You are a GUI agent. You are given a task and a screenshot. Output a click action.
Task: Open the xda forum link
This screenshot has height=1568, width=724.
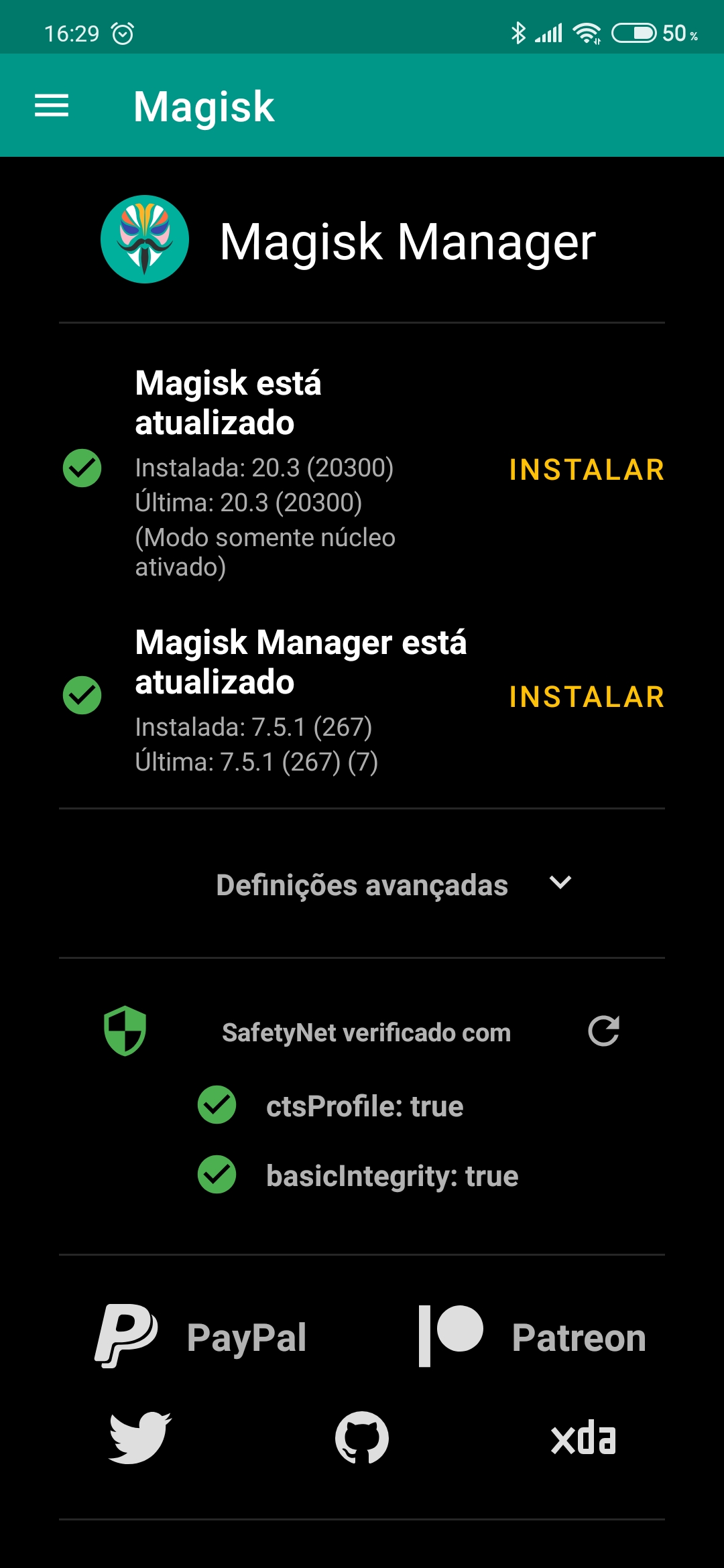click(x=583, y=1438)
